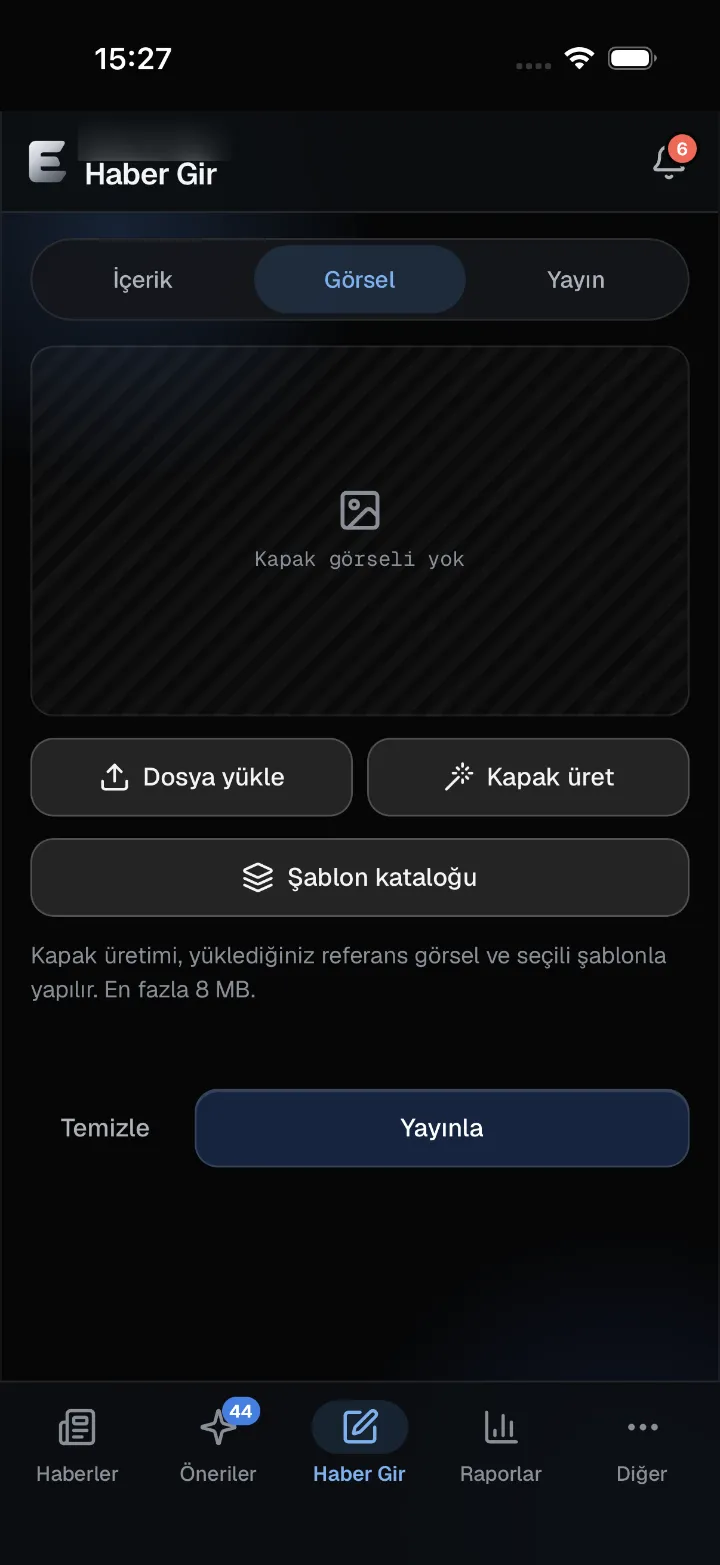Tap Temizle to clear the form
Screen dimensions: 720x1565
click(105, 1128)
